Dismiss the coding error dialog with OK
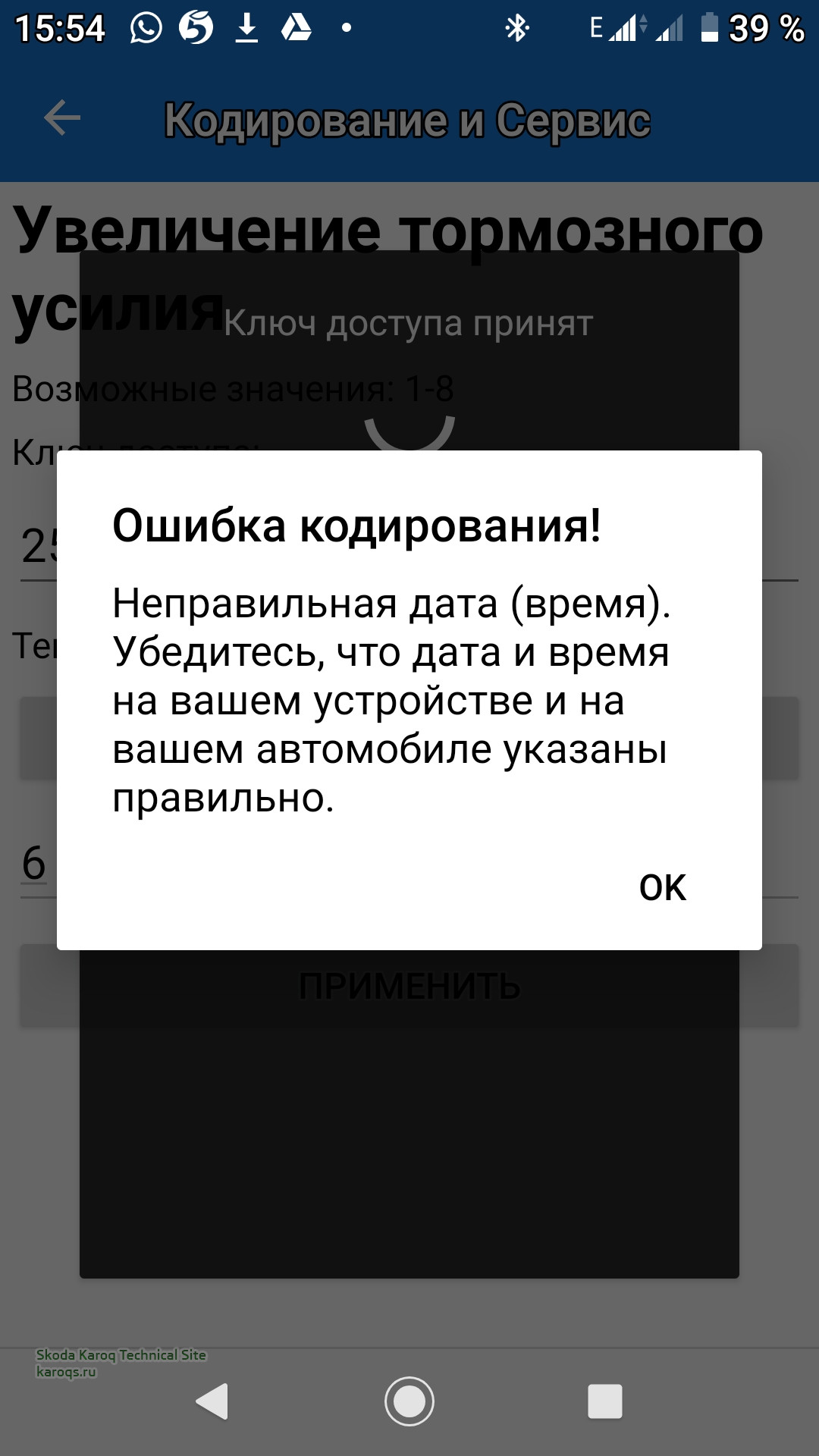Viewport: 819px width, 1456px height. [x=662, y=887]
